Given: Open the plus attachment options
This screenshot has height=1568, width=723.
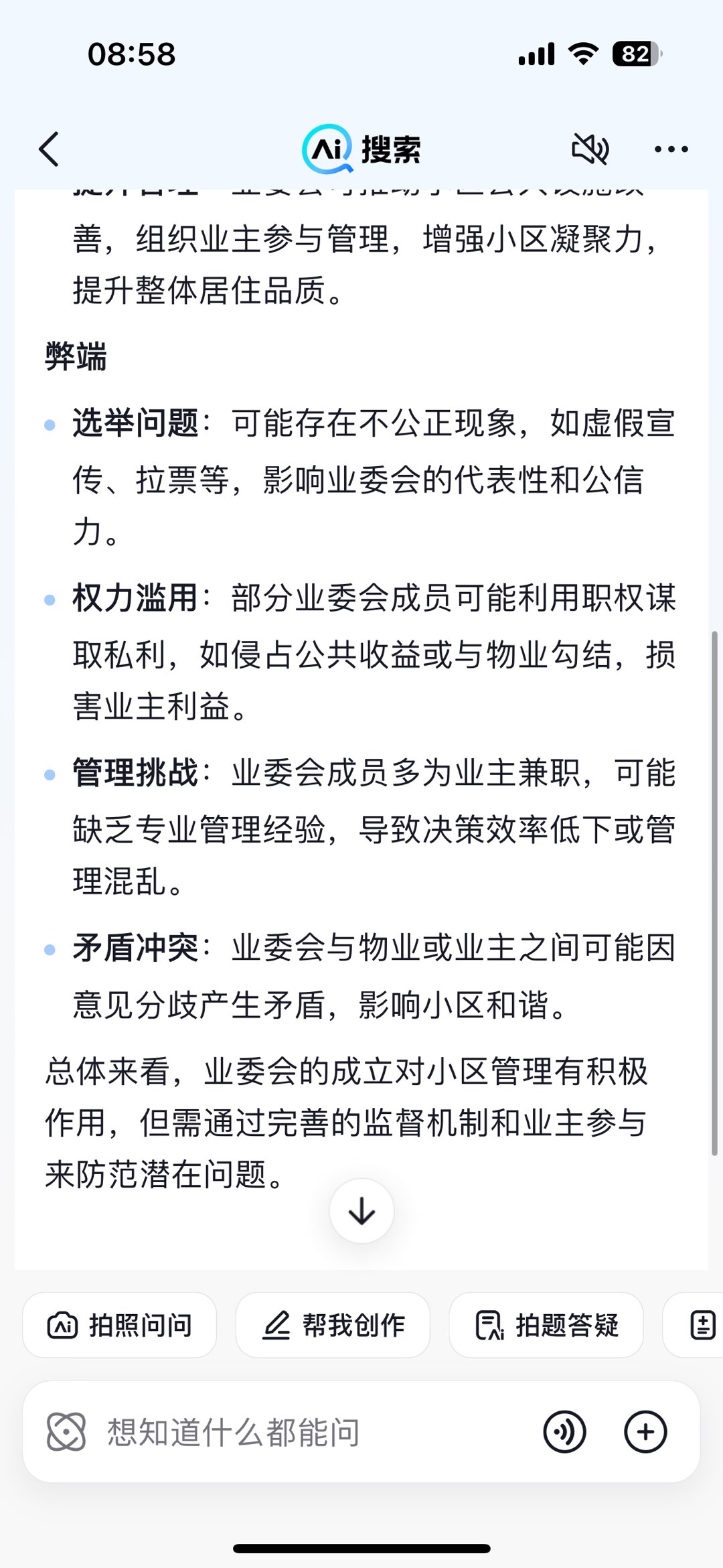Looking at the screenshot, I should click(645, 1432).
